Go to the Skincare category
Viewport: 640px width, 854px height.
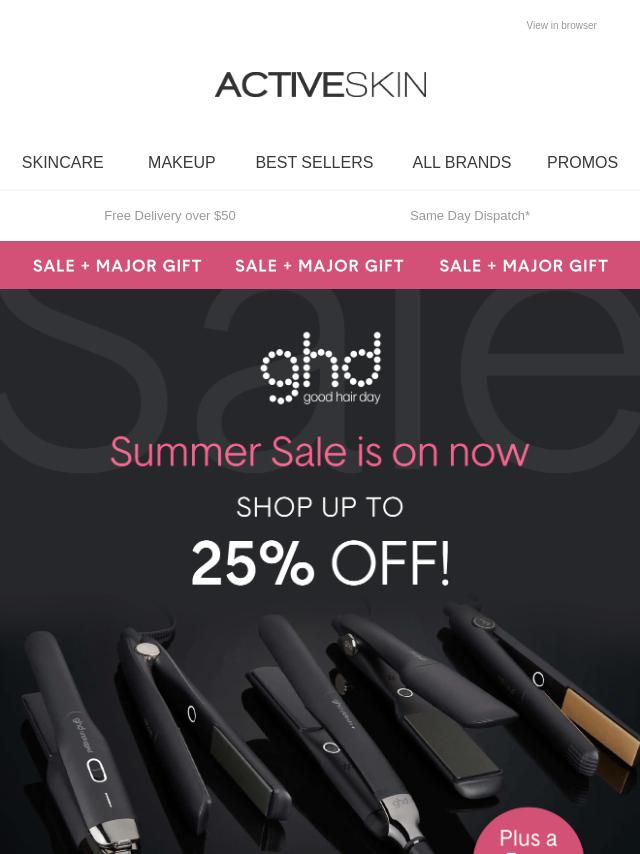pyautogui.click(x=62, y=162)
